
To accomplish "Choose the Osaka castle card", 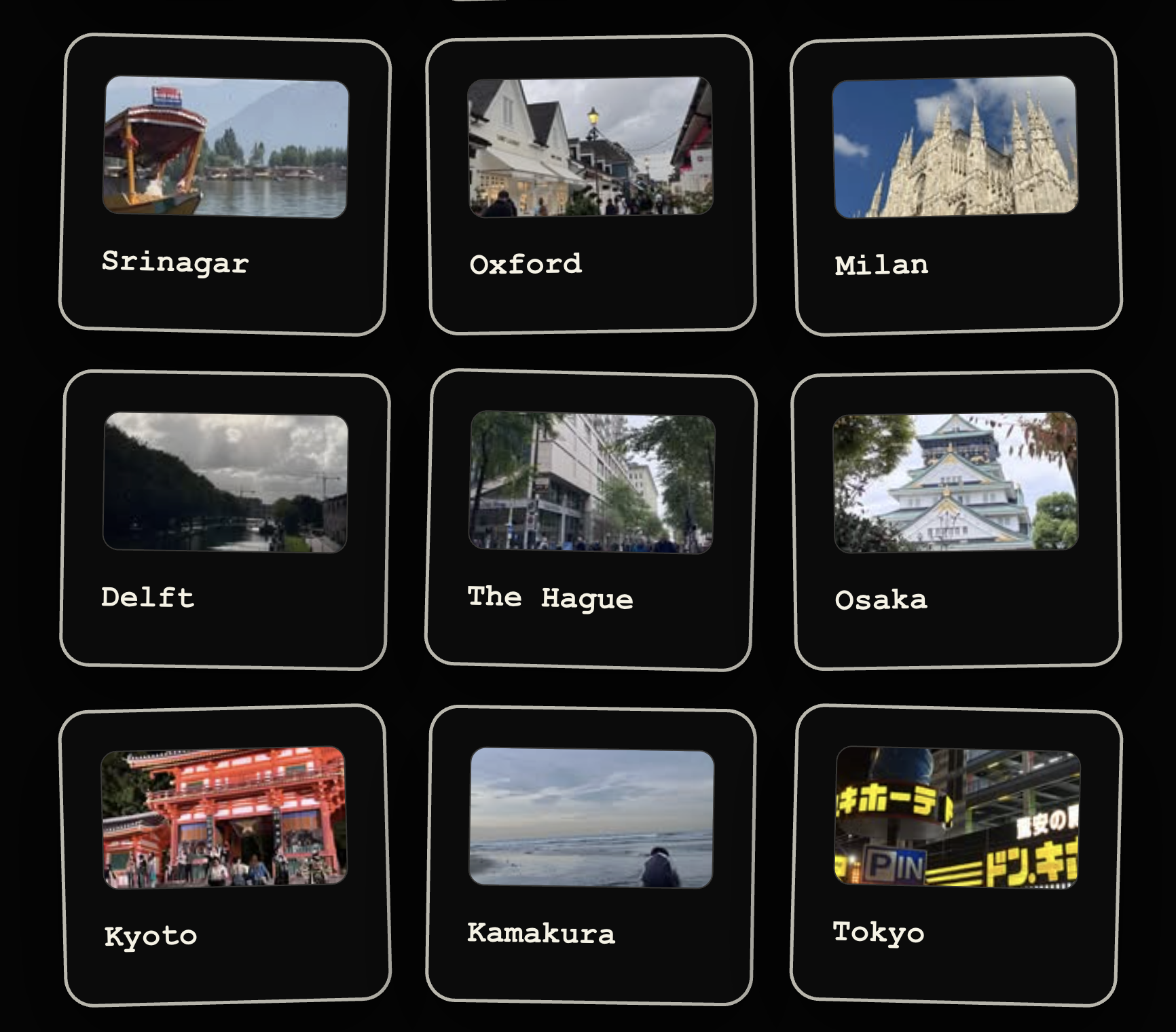I will point(955,519).
